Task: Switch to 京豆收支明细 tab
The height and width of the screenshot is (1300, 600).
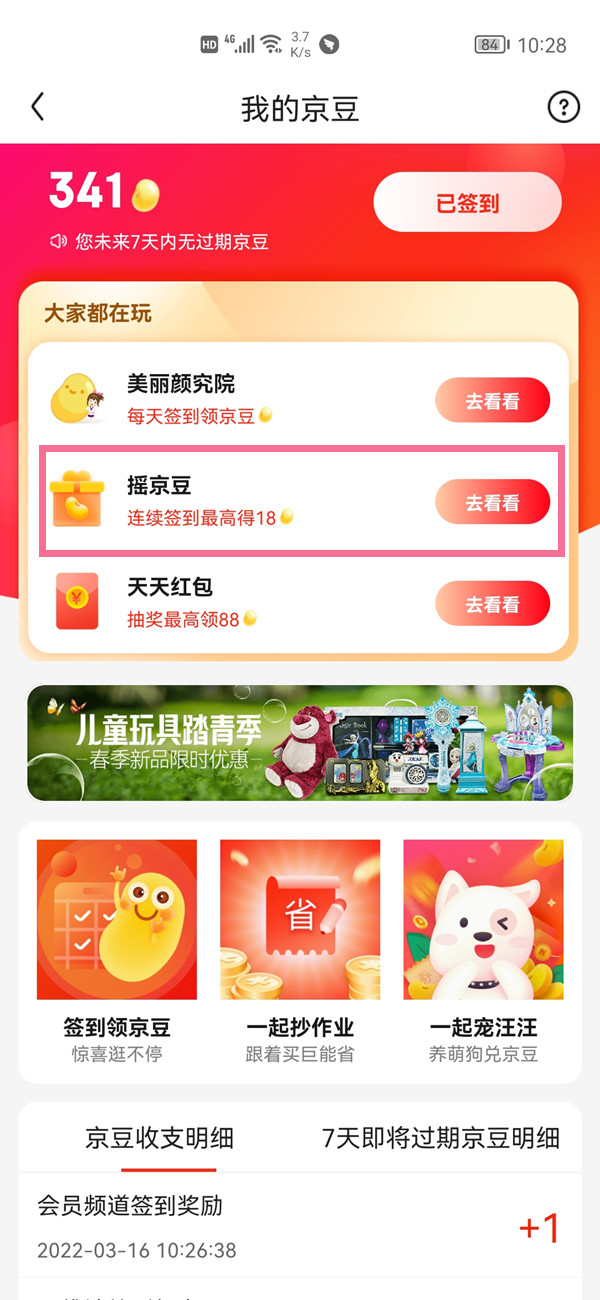Action: [160, 1138]
